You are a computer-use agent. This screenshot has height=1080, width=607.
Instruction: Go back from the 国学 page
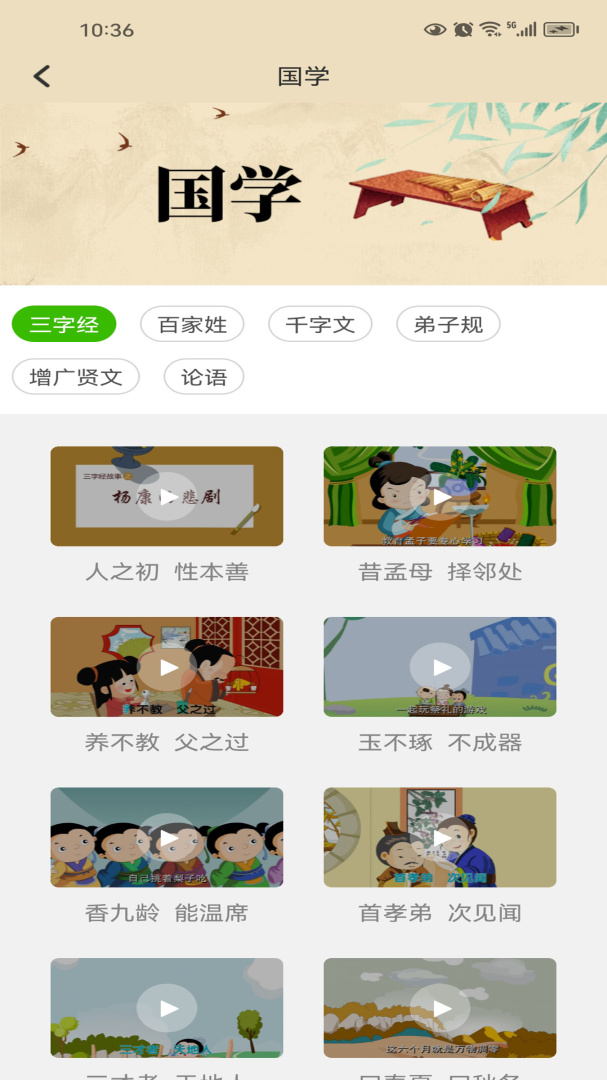(x=42, y=76)
